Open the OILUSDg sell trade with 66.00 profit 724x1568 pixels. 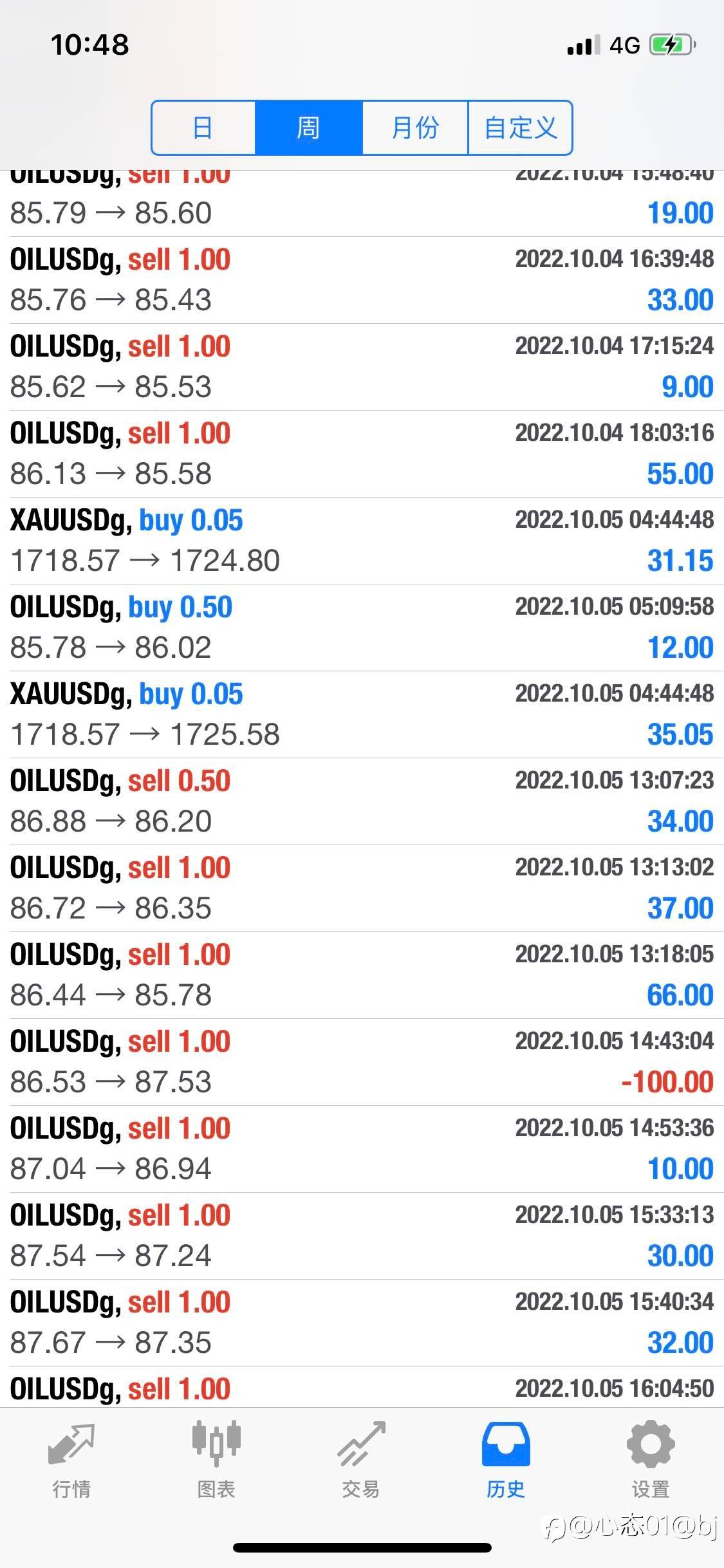pos(362,975)
